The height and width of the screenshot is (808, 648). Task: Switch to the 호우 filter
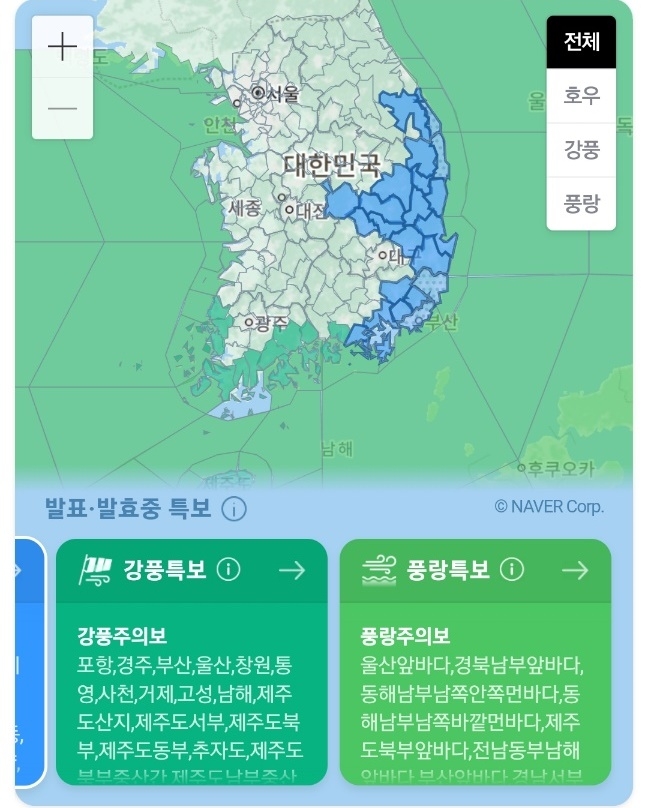(581, 96)
